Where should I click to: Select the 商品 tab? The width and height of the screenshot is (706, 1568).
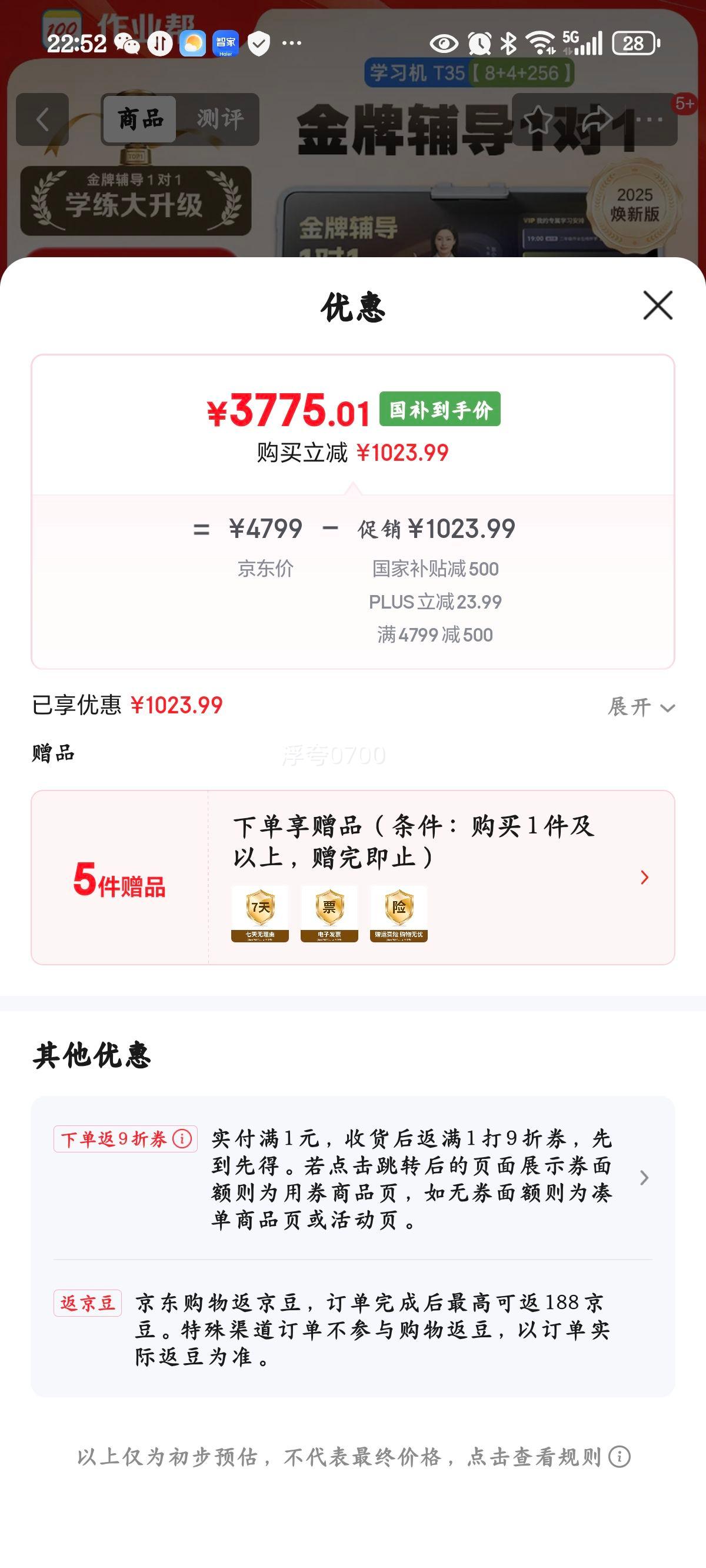point(138,119)
